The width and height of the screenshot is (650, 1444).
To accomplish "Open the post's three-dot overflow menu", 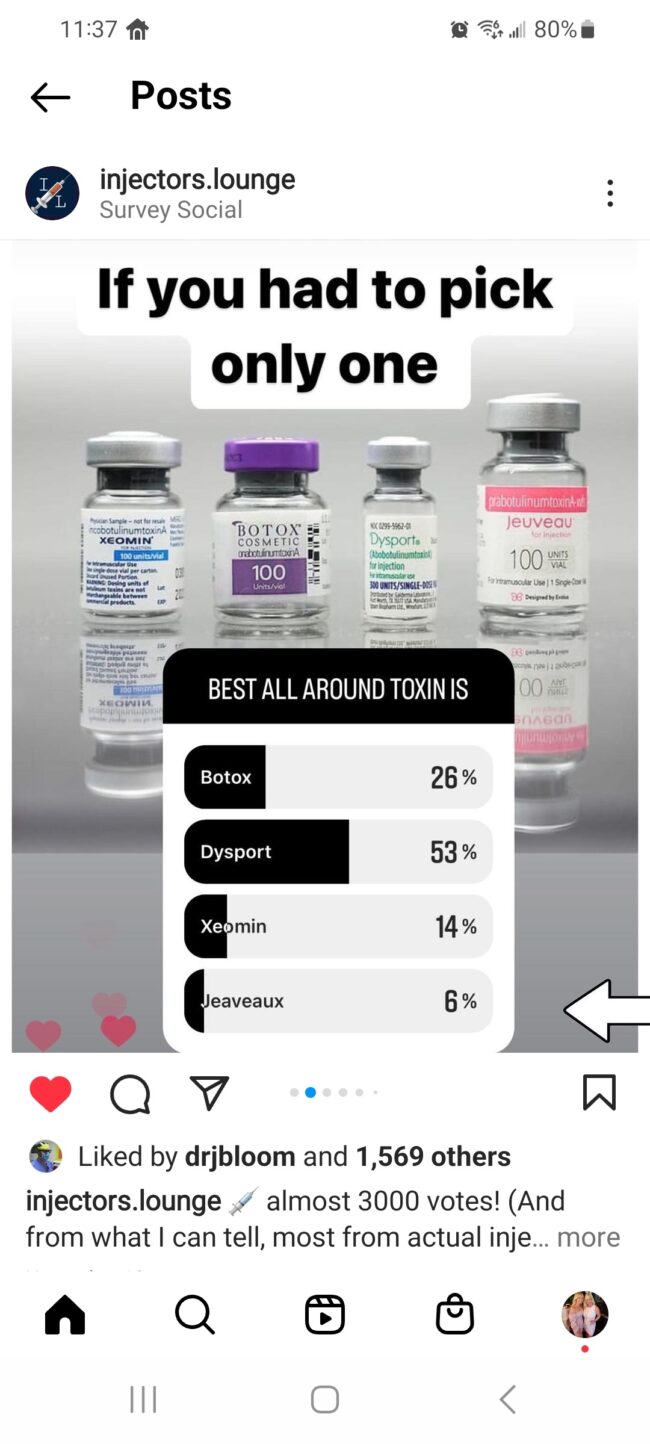I will [x=609, y=193].
